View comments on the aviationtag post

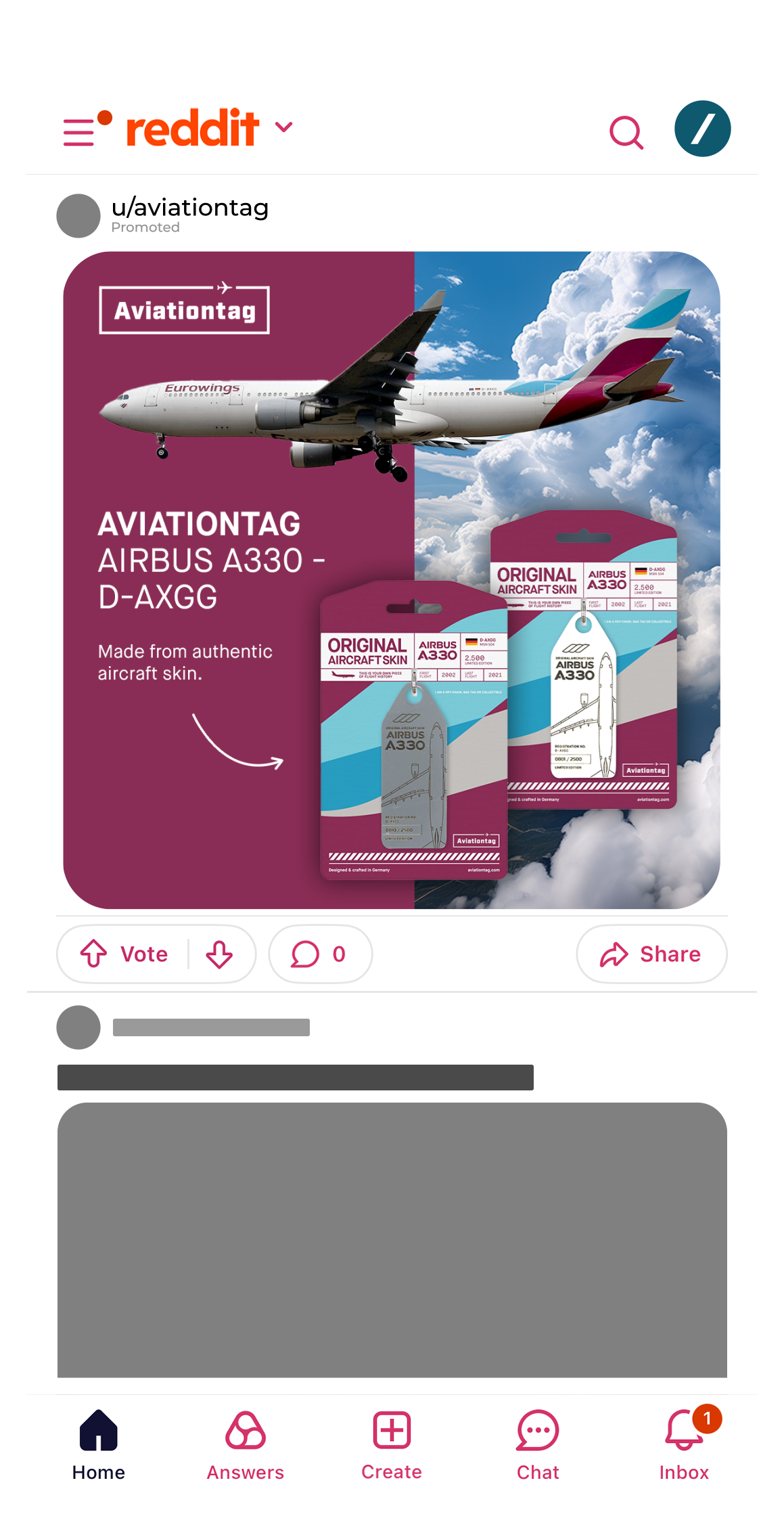[x=319, y=954]
